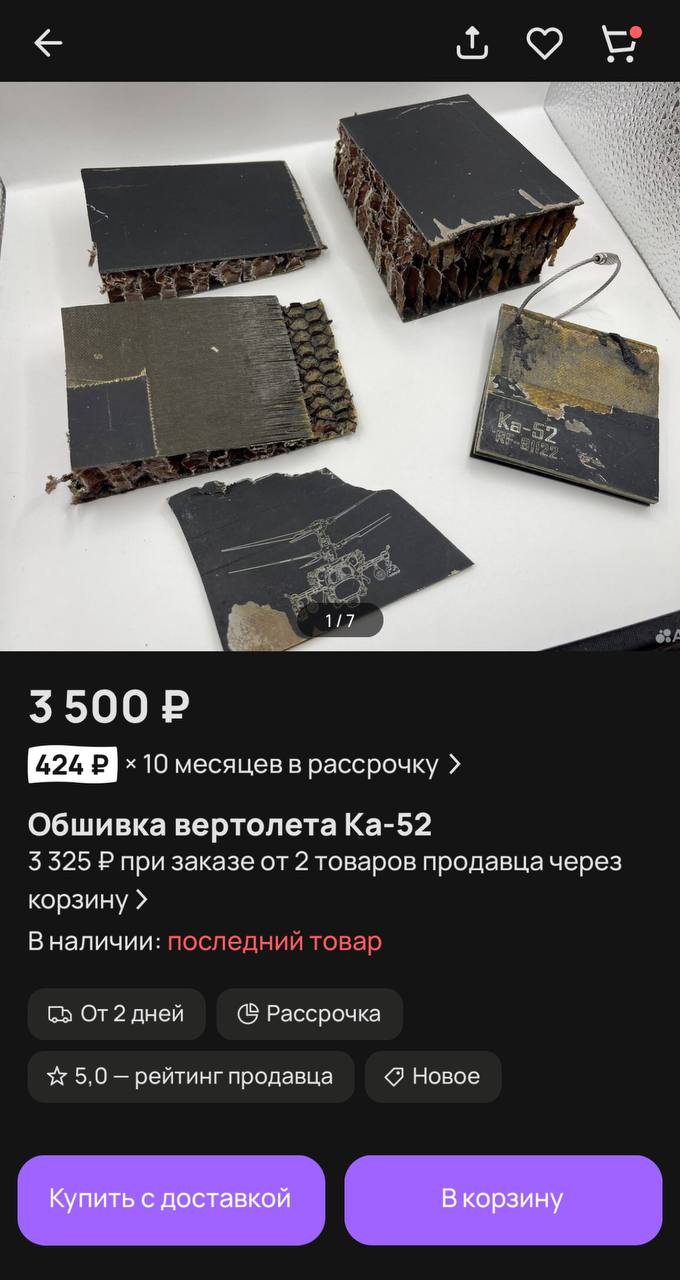Tap the 'Новое' condition chip
Viewport: 680px width, 1280px height.
click(x=432, y=1076)
